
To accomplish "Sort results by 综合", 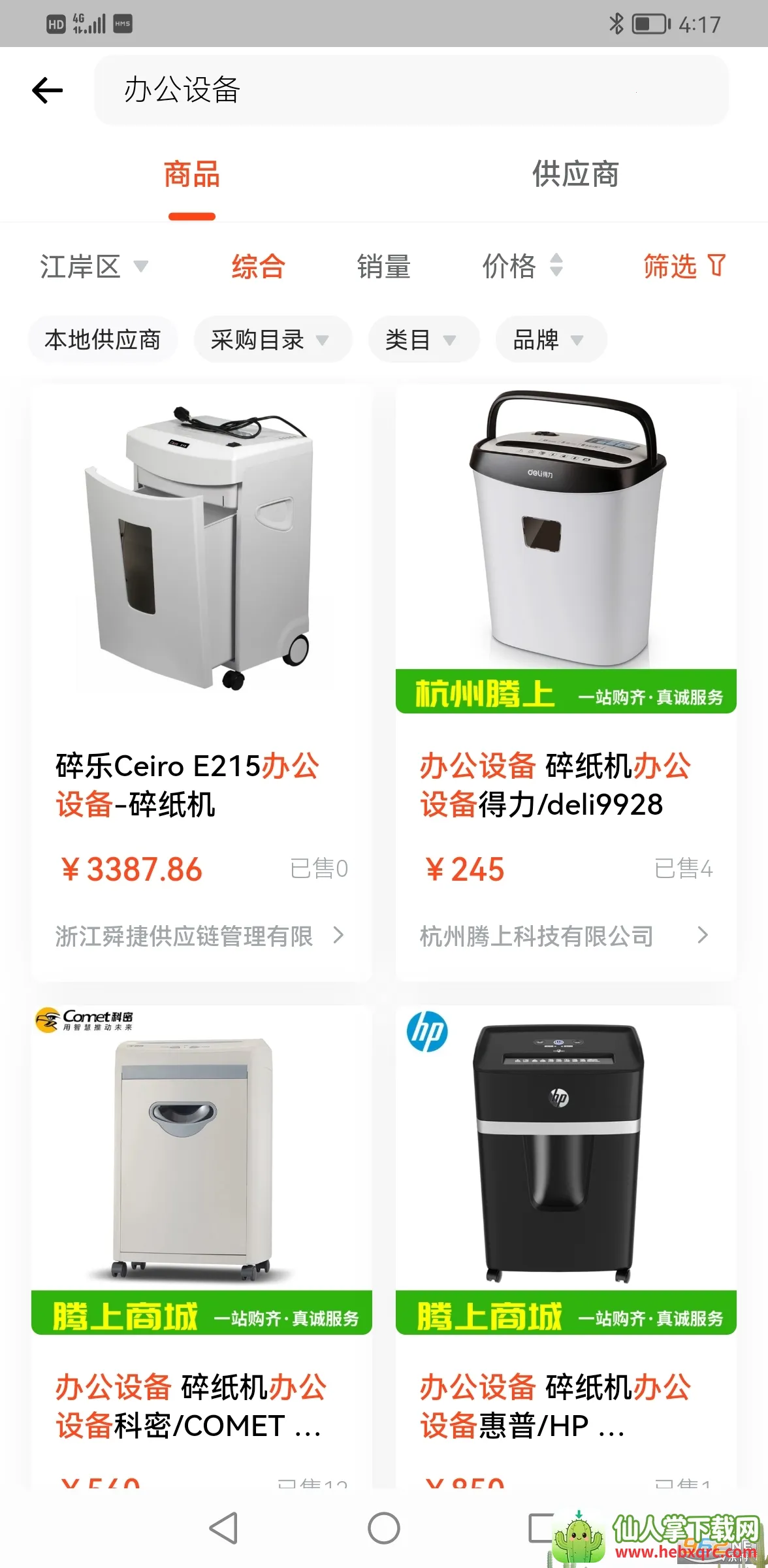I will pos(258,267).
